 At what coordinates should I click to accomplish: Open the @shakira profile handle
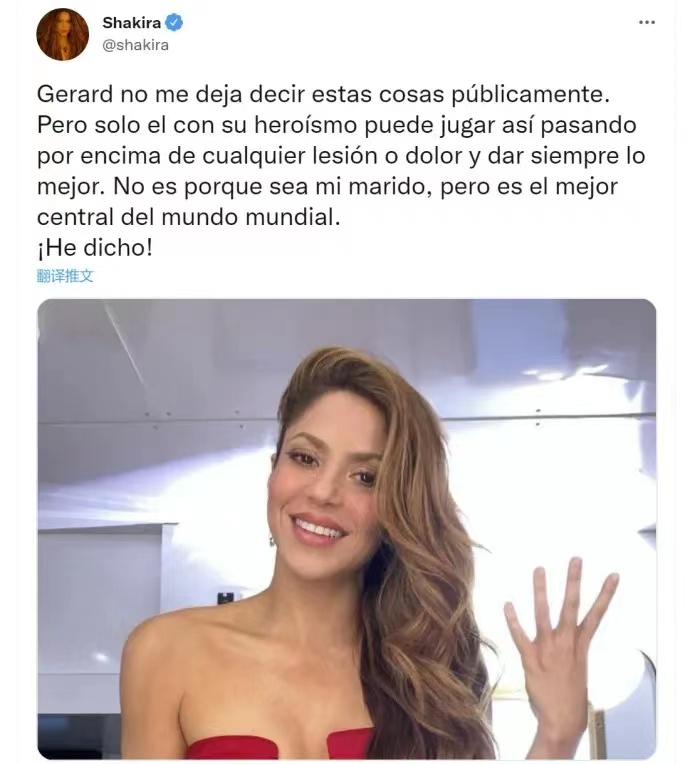coord(135,44)
